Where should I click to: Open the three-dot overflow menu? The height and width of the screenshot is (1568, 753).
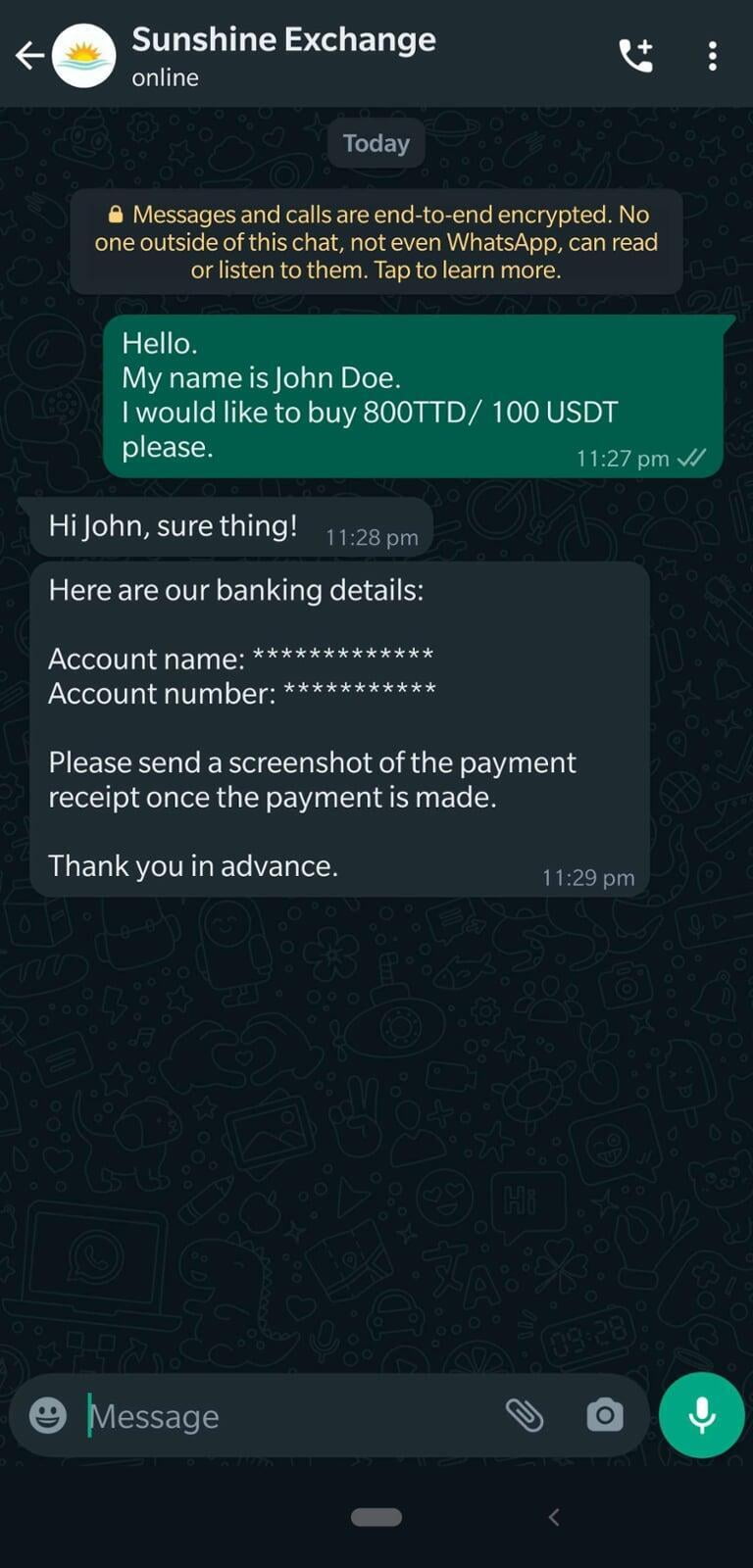click(713, 56)
